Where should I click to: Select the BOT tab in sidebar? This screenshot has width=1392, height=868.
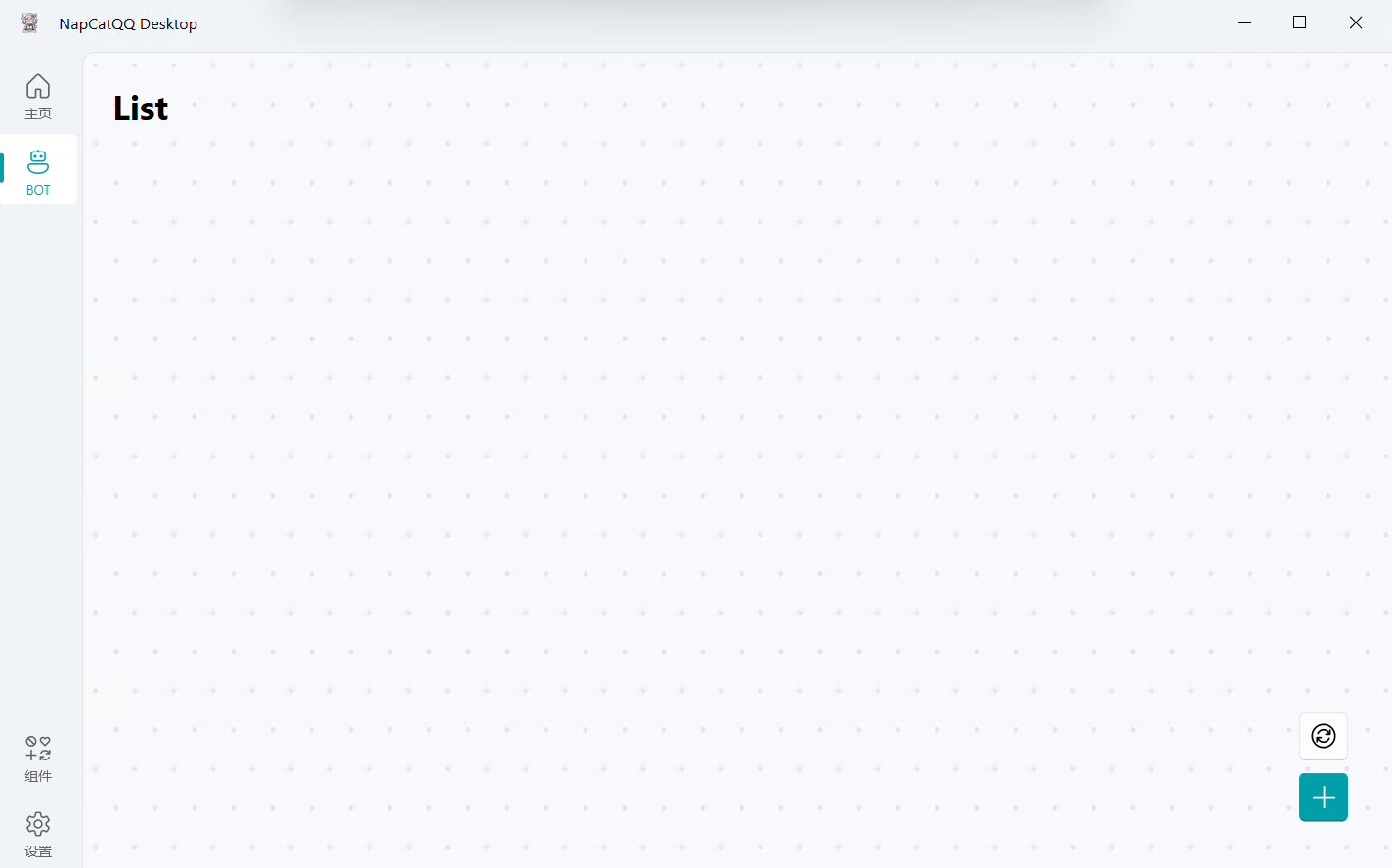[x=38, y=171]
